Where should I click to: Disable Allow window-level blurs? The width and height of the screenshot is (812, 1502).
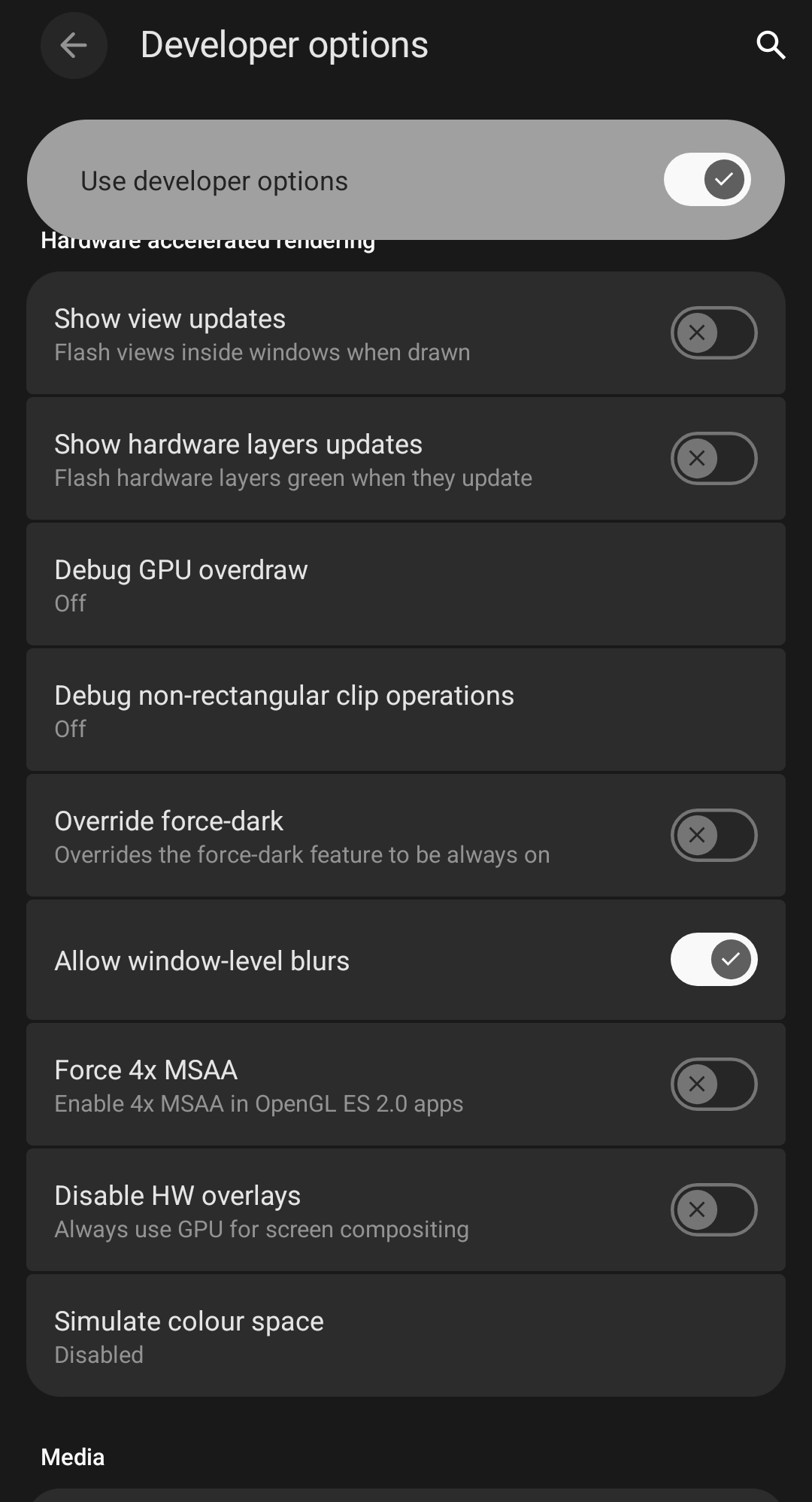pos(713,959)
